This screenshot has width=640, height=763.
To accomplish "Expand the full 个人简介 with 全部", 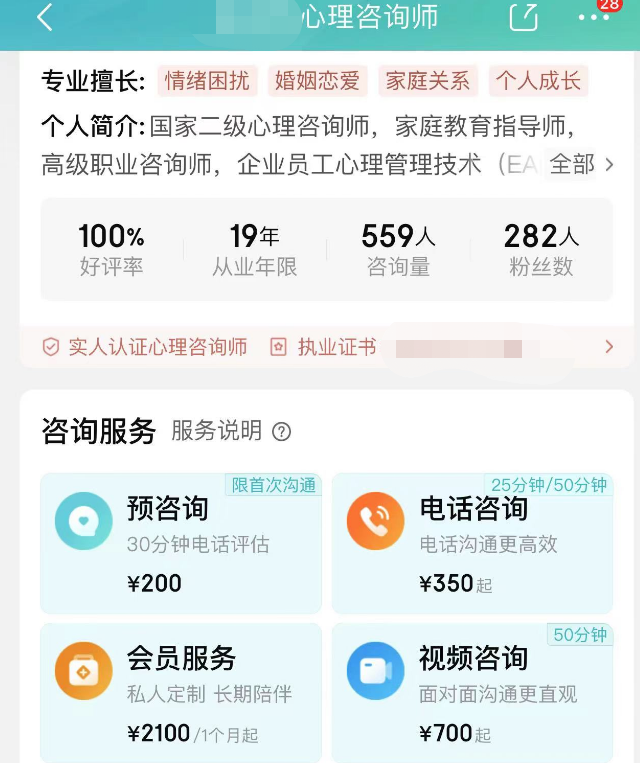I will click(x=580, y=164).
